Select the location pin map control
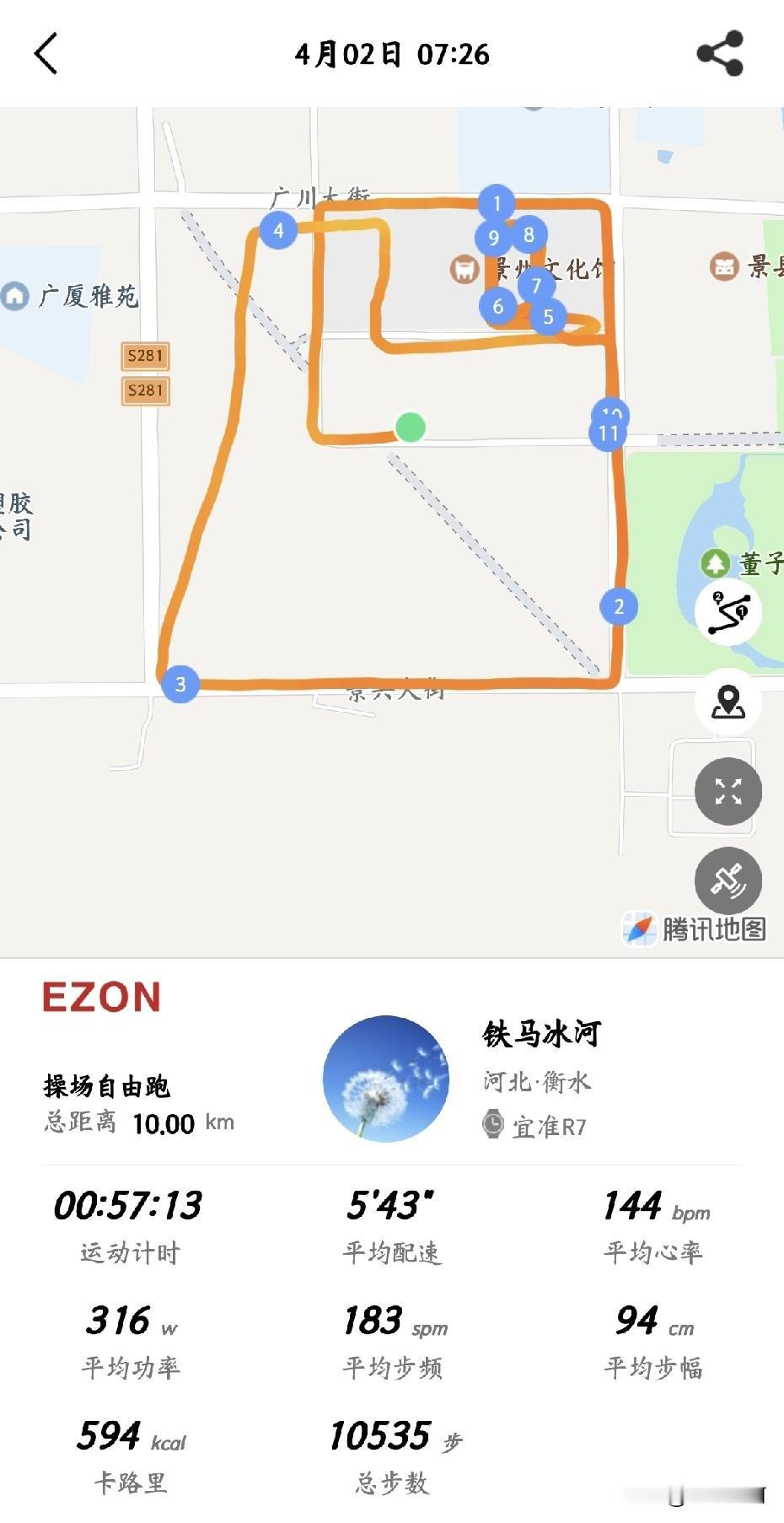784x1523 pixels. tap(728, 700)
